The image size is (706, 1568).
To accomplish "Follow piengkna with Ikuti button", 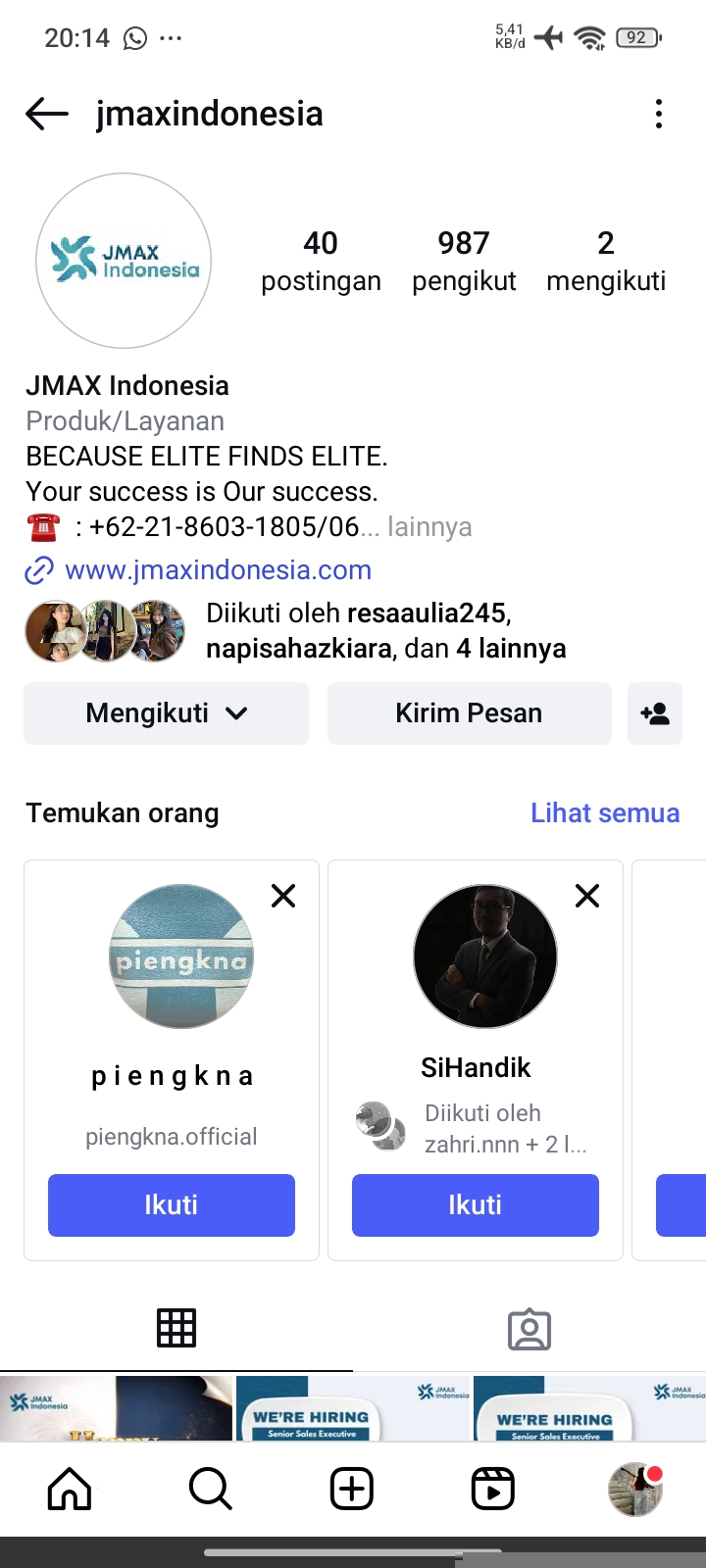I will coord(172,1205).
